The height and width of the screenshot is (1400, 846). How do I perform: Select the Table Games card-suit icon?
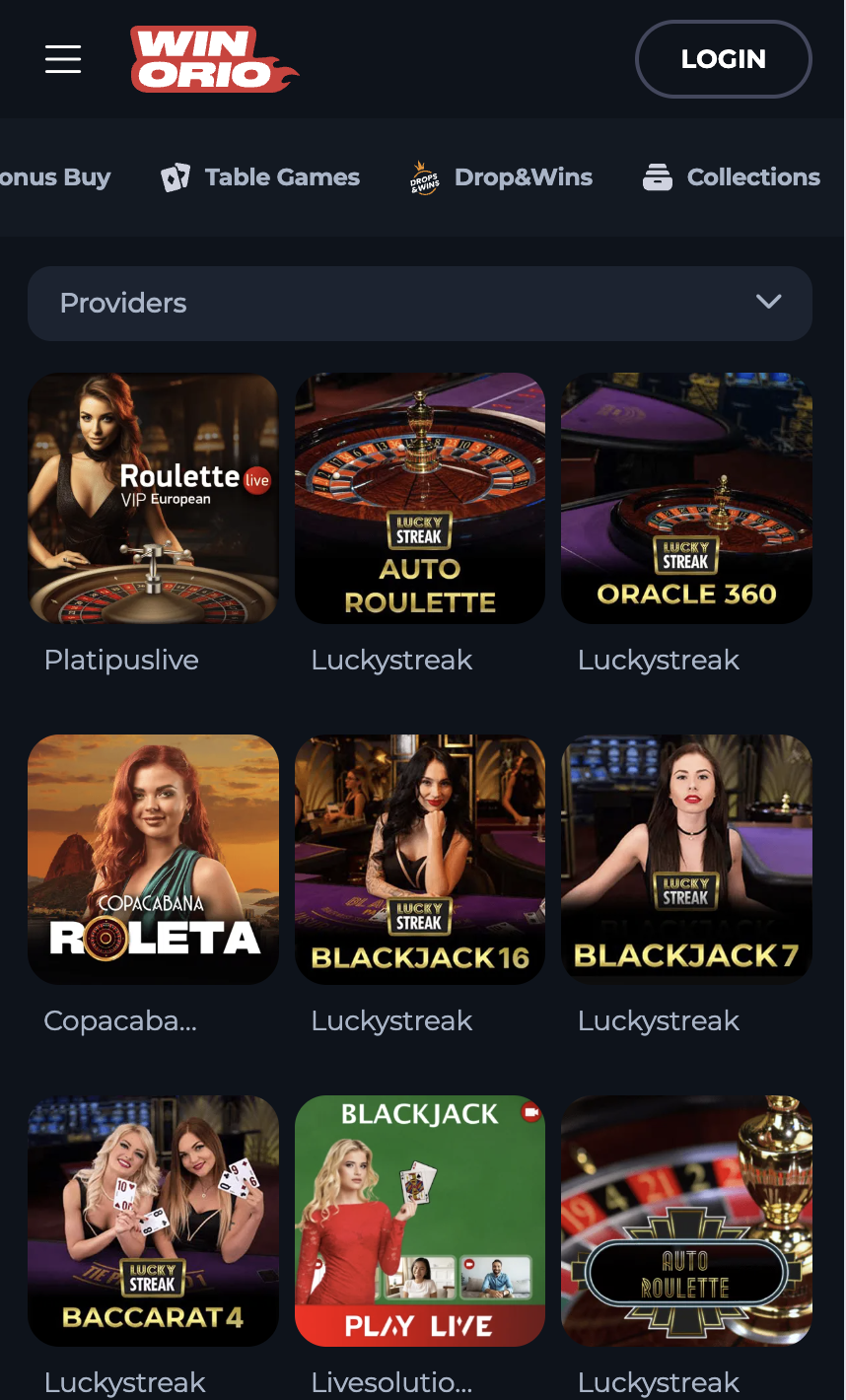click(174, 176)
